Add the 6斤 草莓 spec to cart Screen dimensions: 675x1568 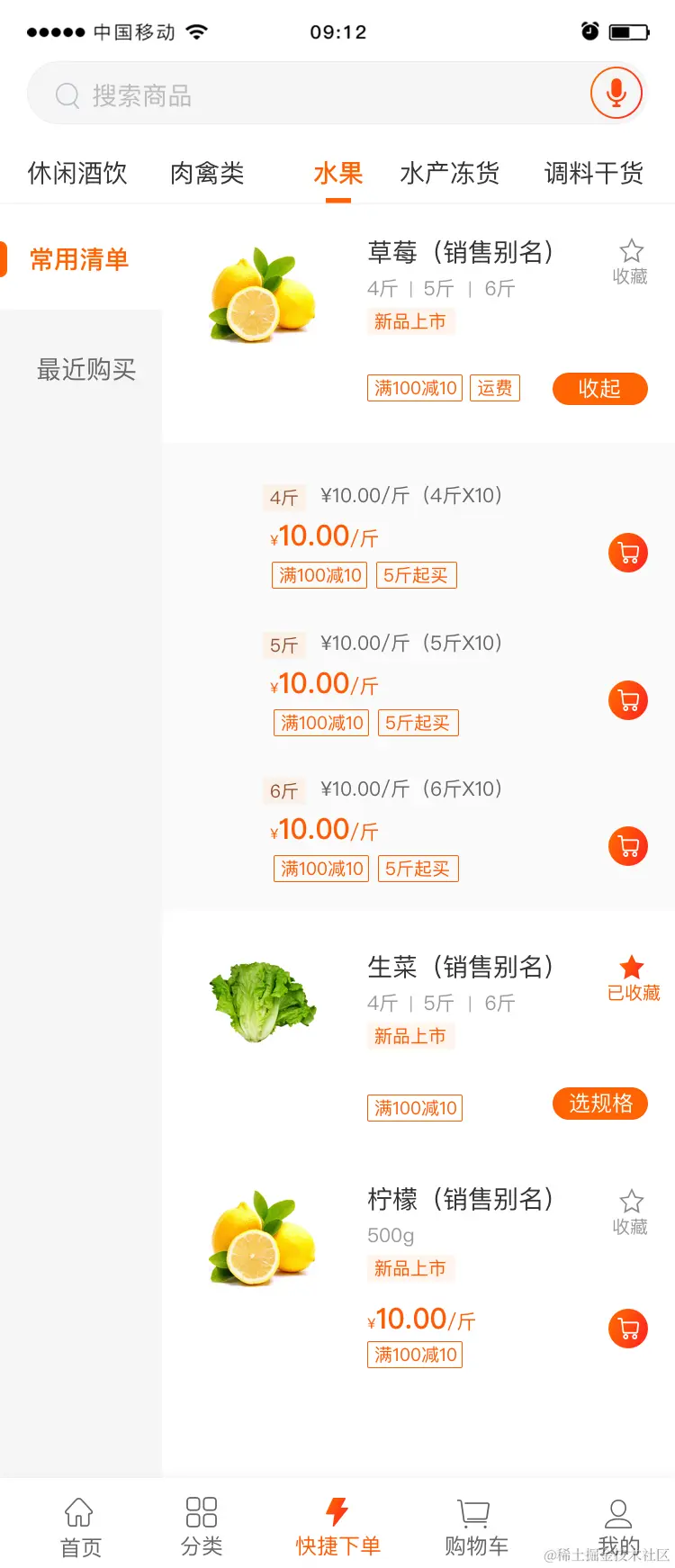[x=628, y=846]
